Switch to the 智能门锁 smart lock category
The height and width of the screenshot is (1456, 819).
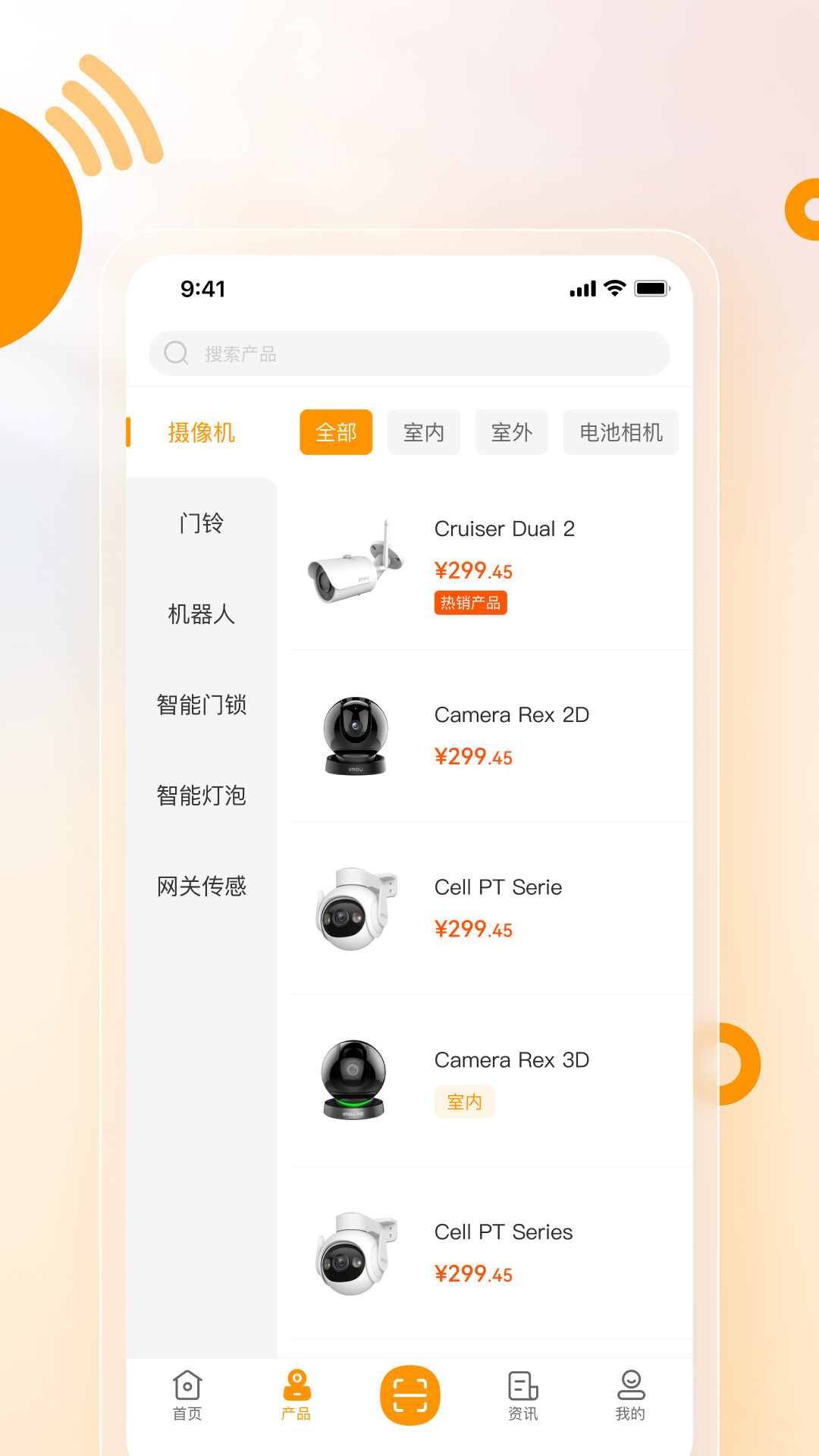pos(202,705)
